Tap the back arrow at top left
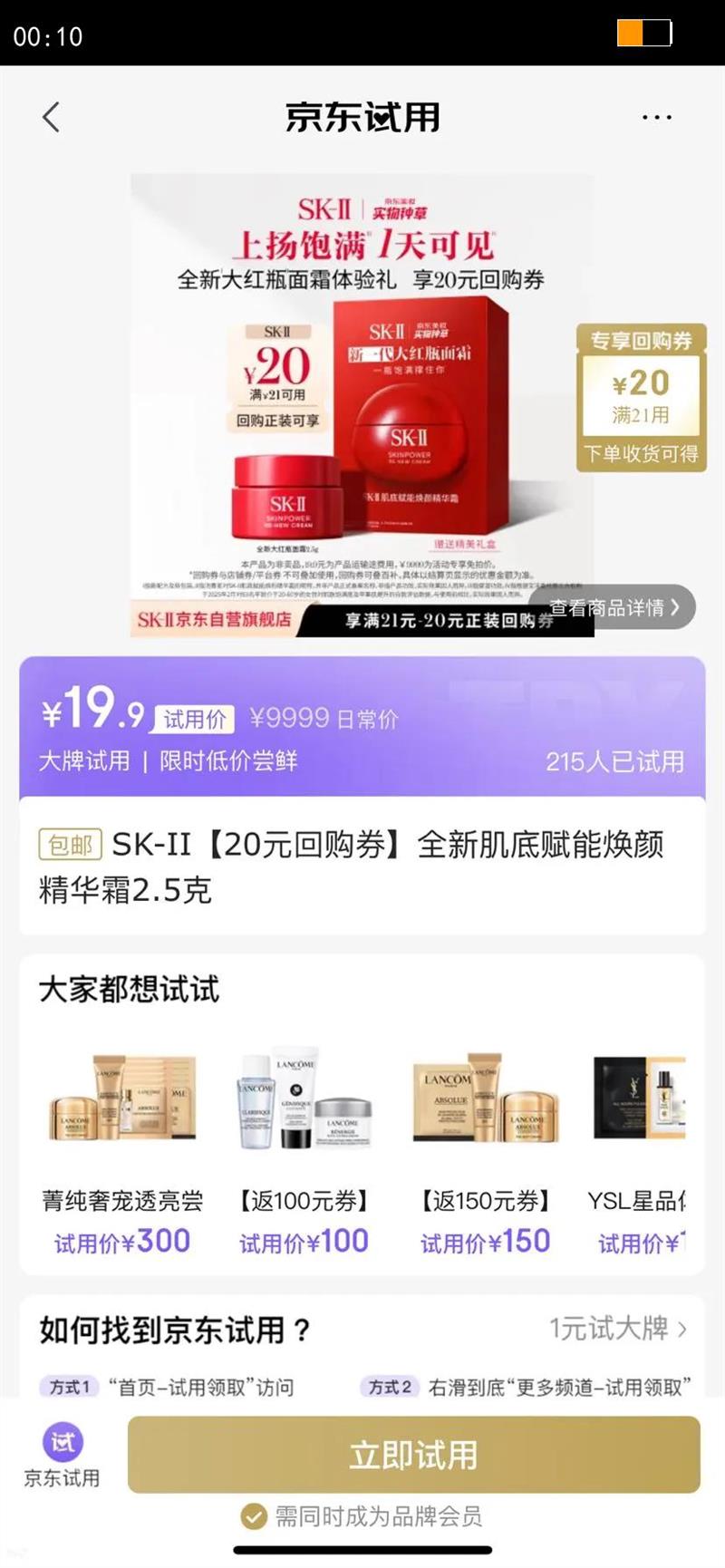 click(51, 117)
